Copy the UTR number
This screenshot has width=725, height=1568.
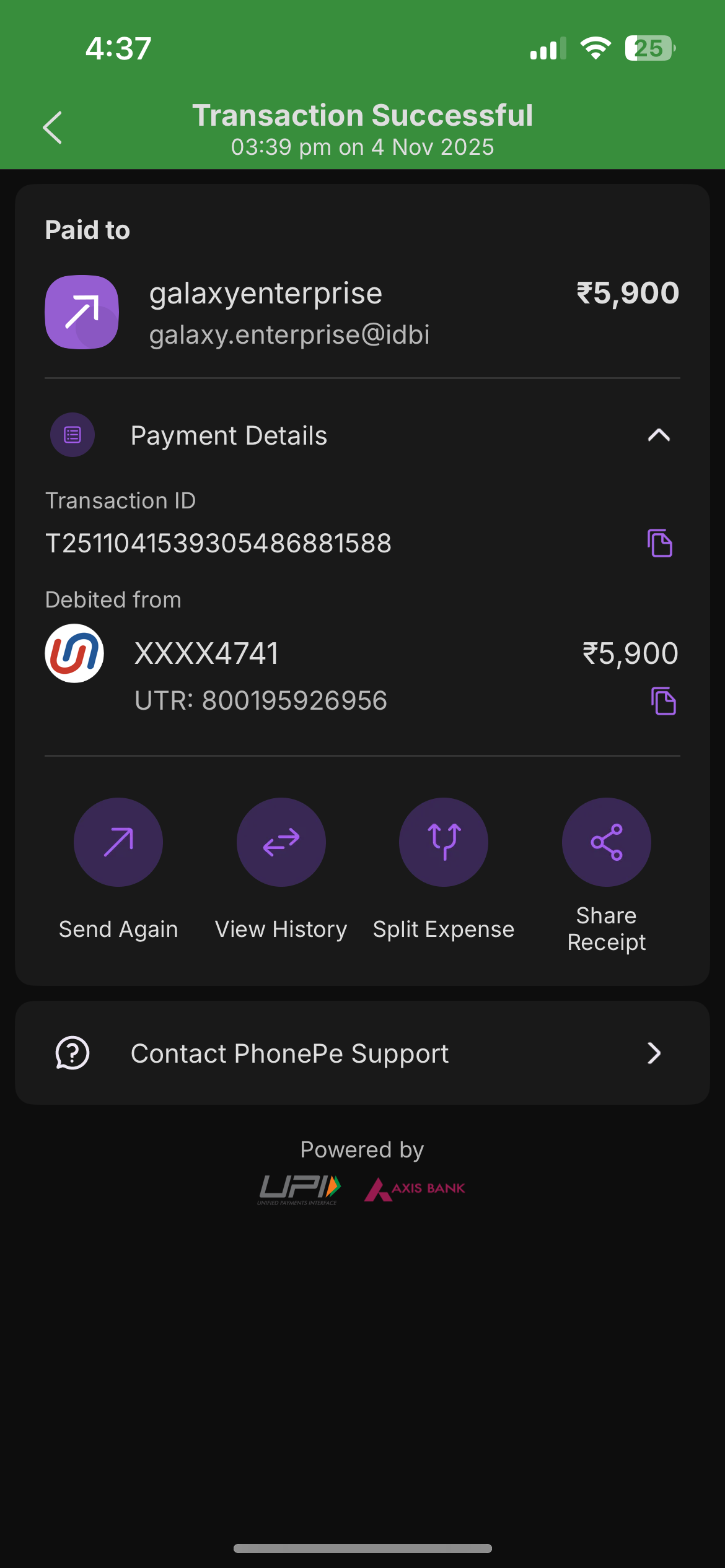pos(663,701)
